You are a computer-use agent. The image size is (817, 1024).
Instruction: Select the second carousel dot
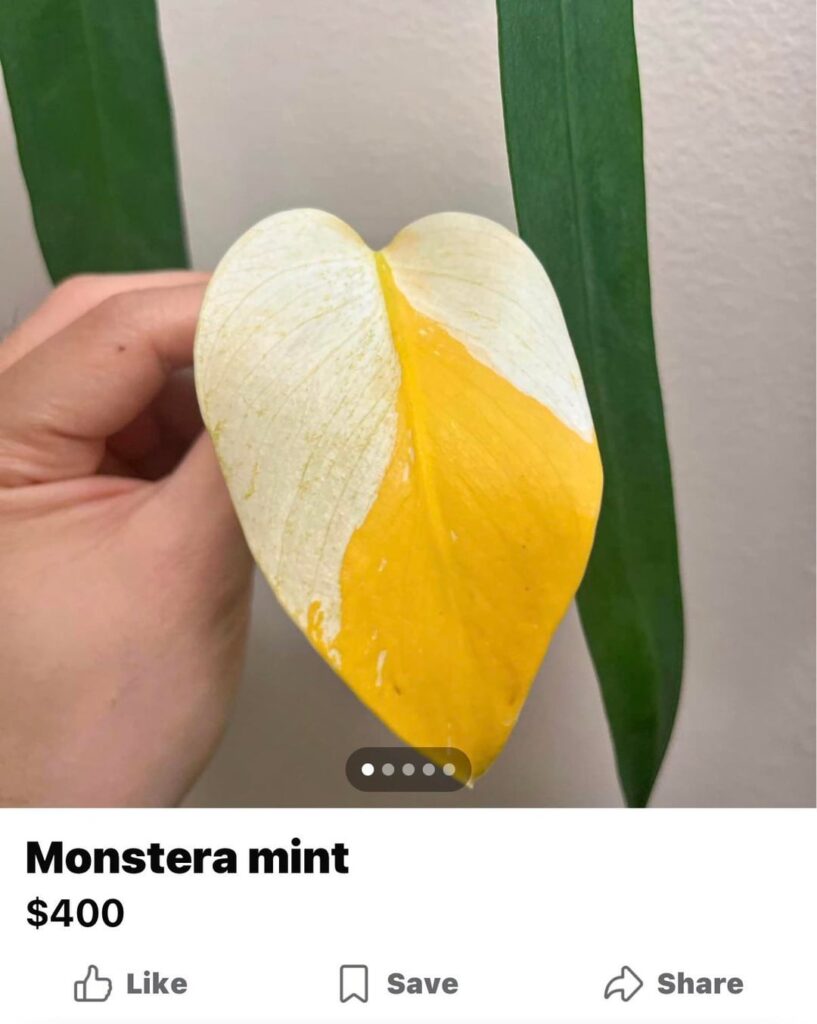pyautogui.click(x=387, y=768)
